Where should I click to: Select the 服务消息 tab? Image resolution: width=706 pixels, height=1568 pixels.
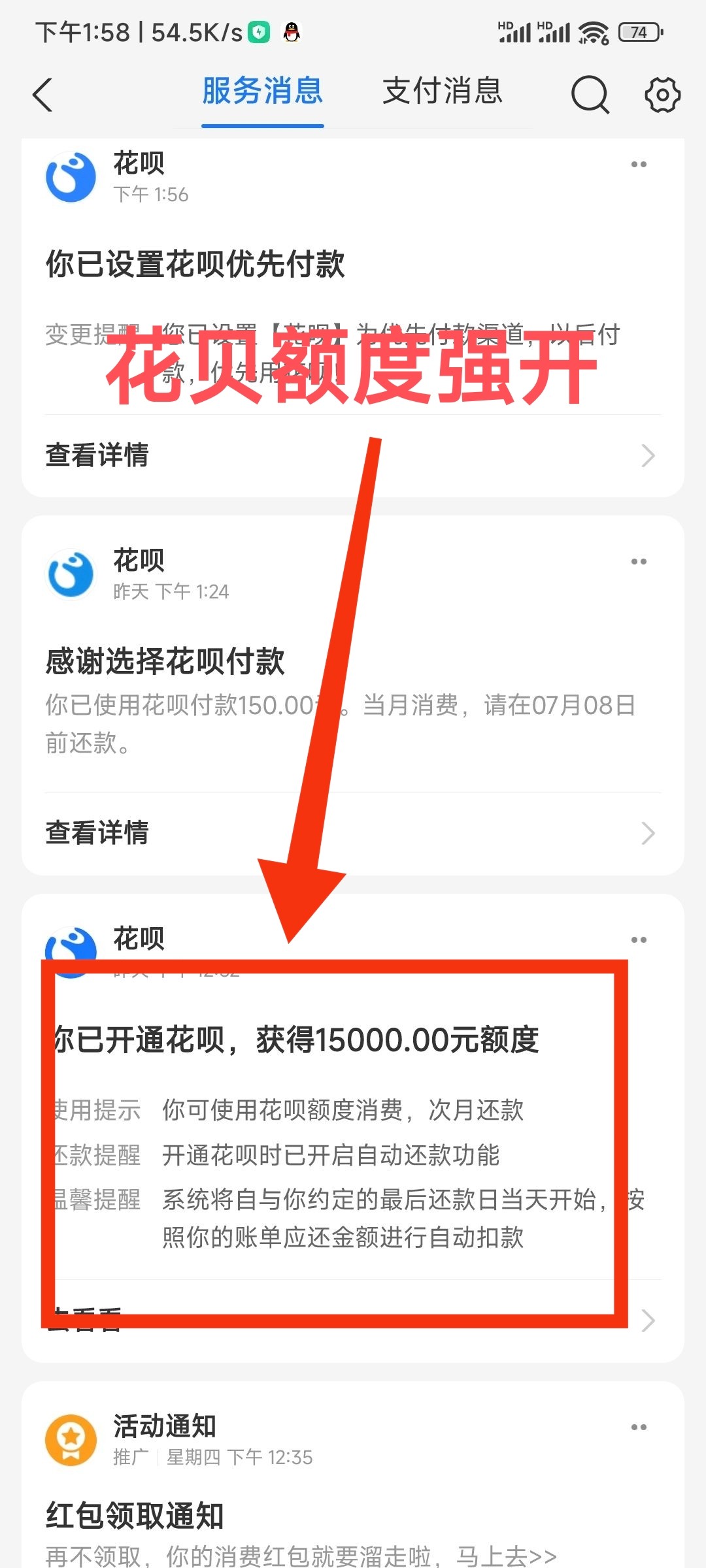(263, 91)
